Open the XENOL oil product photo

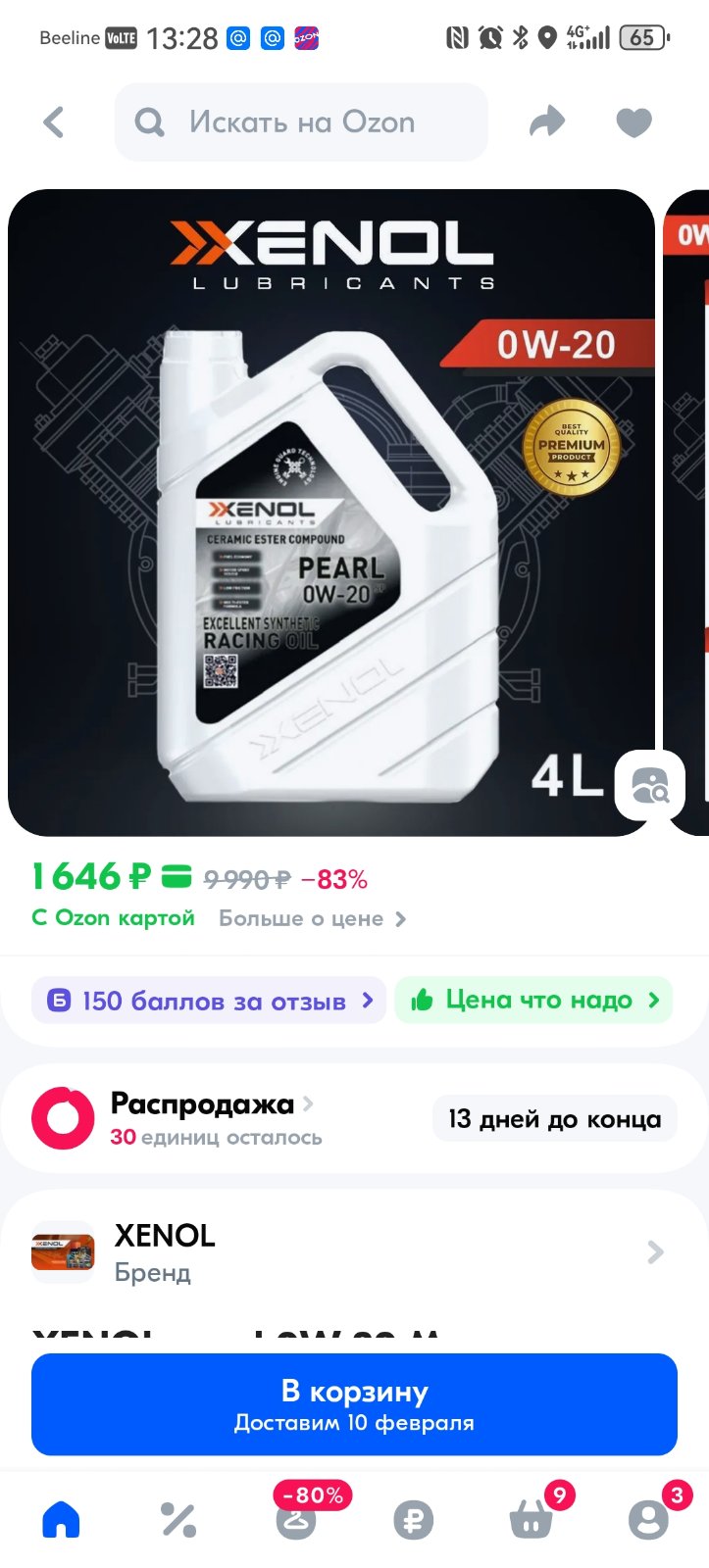click(x=331, y=513)
